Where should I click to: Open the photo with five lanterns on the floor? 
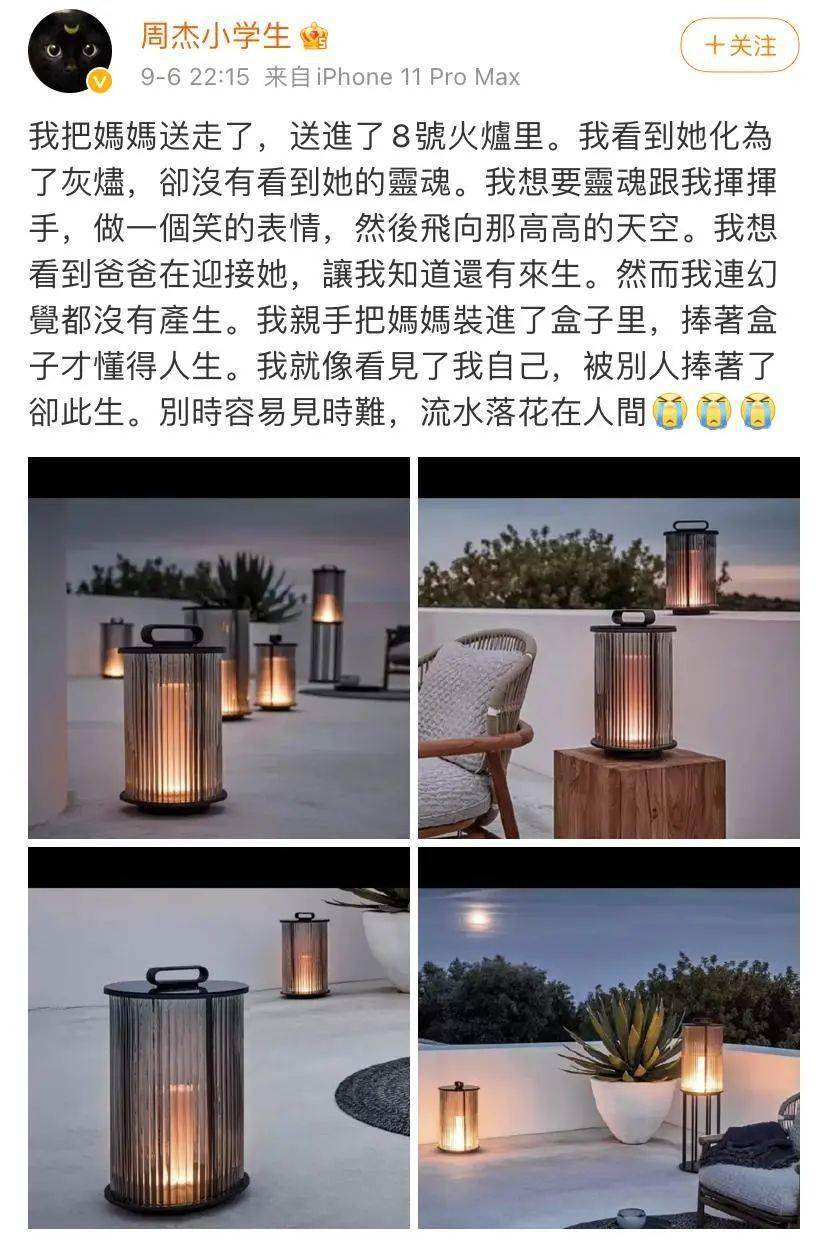click(219, 648)
